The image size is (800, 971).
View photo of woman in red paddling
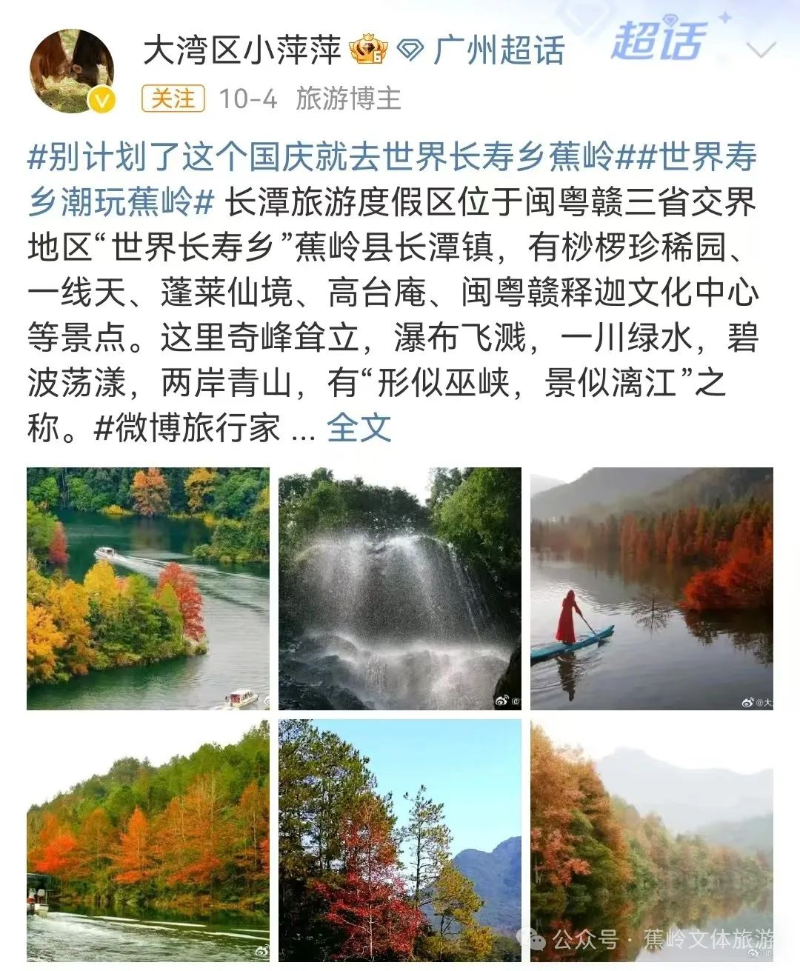coord(651,588)
